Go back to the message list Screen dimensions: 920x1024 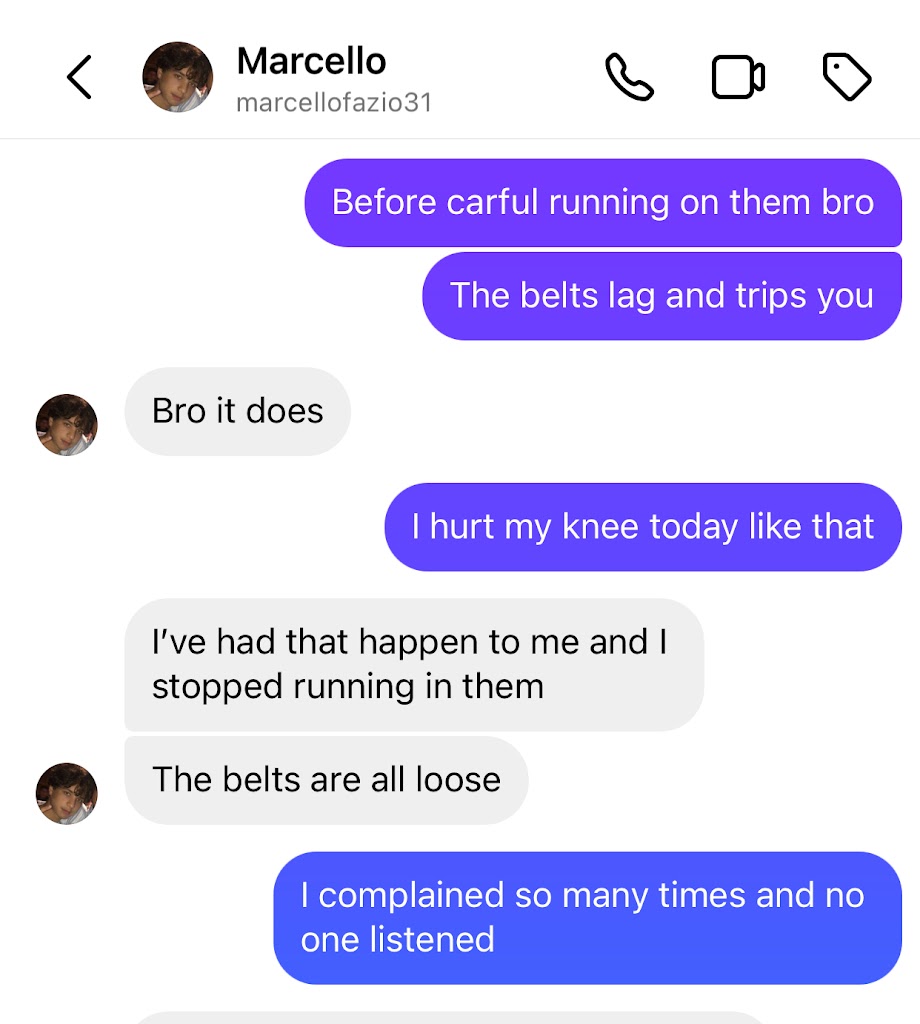point(79,77)
